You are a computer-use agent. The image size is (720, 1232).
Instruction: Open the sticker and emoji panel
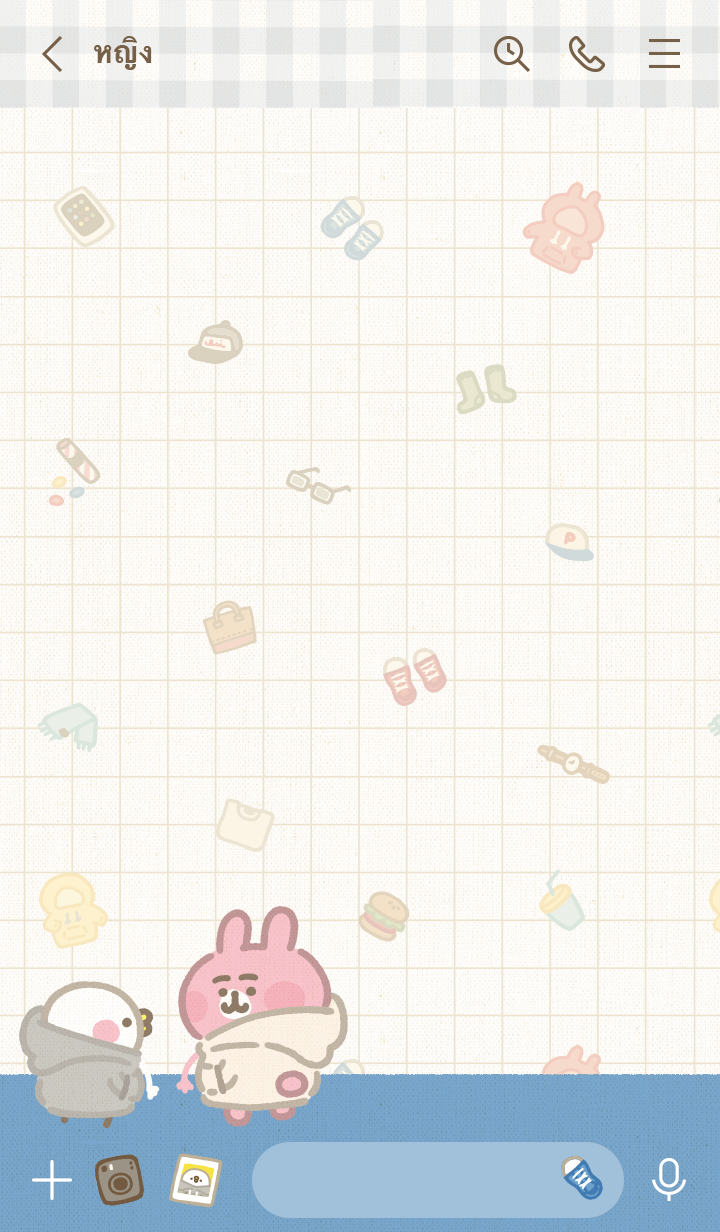pyautogui.click(x=581, y=1178)
